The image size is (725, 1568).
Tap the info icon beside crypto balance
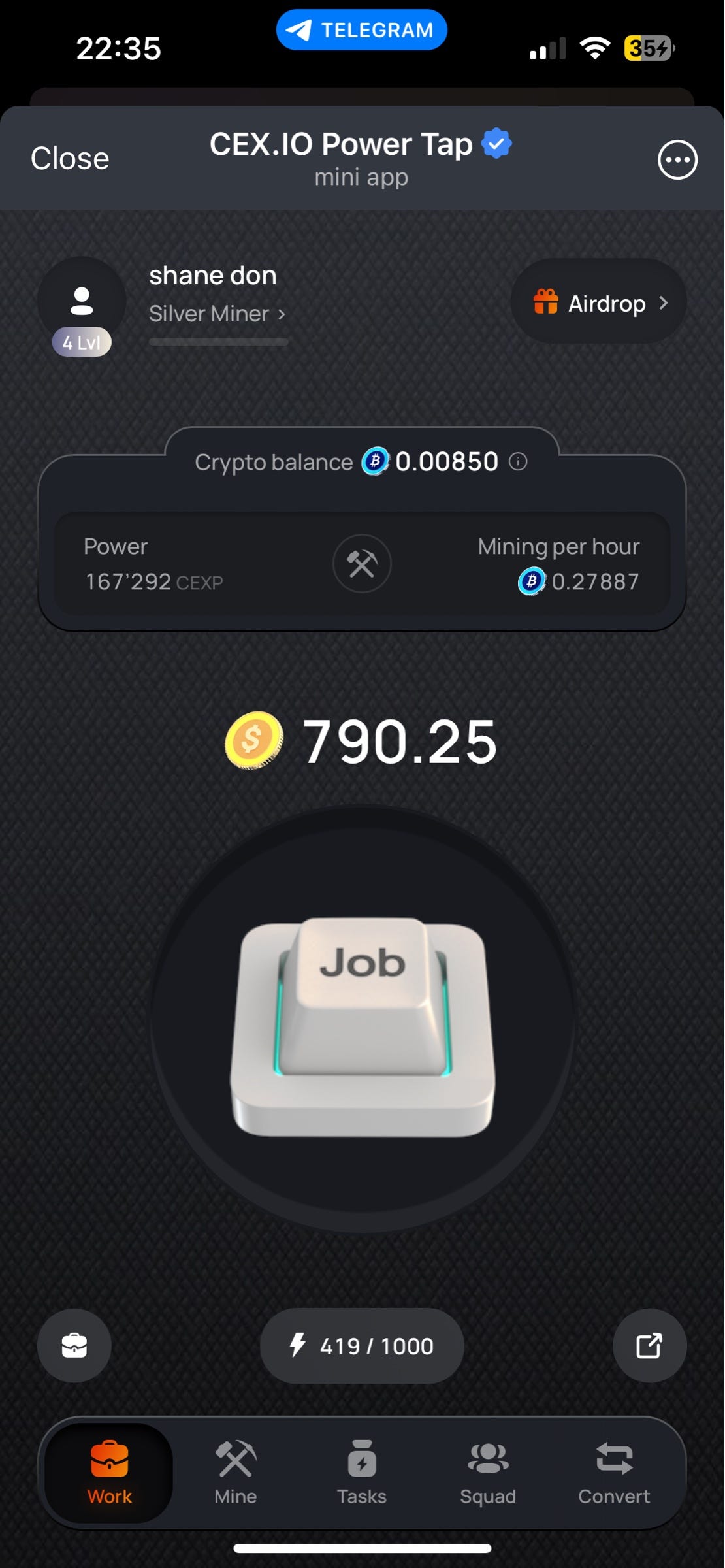tap(518, 462)
